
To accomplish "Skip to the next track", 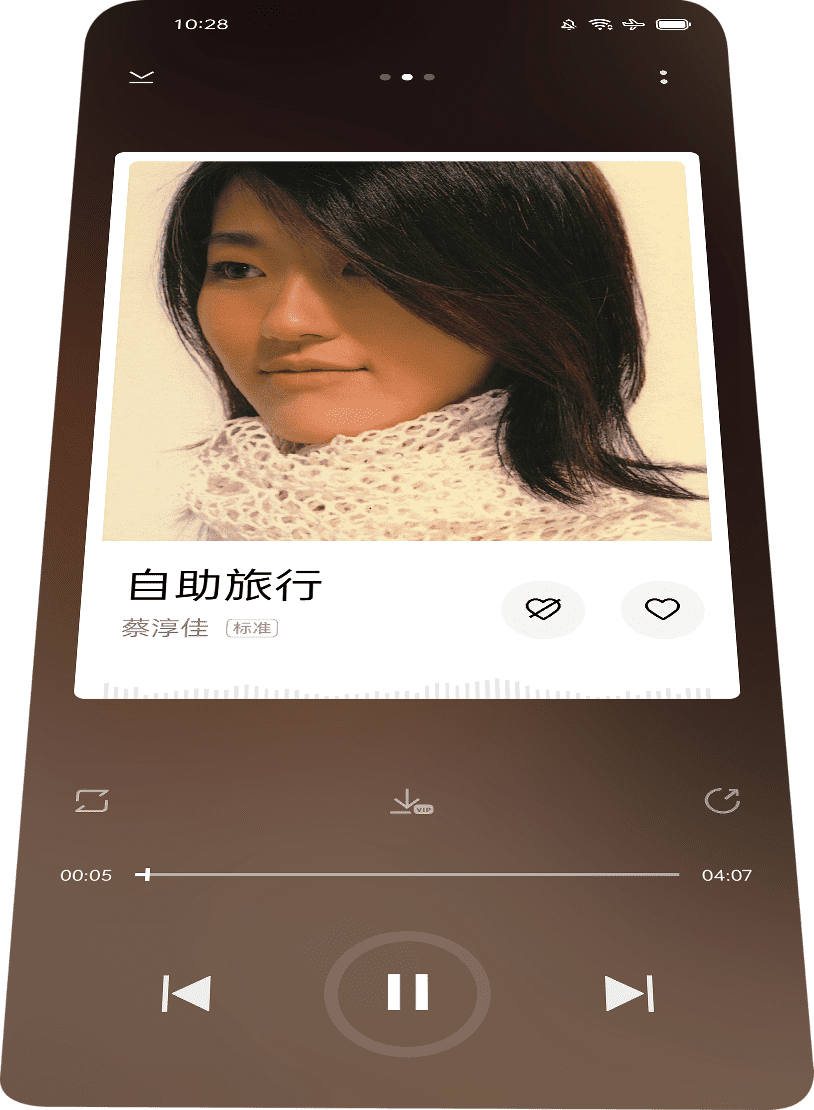I will tap(629, 994).
